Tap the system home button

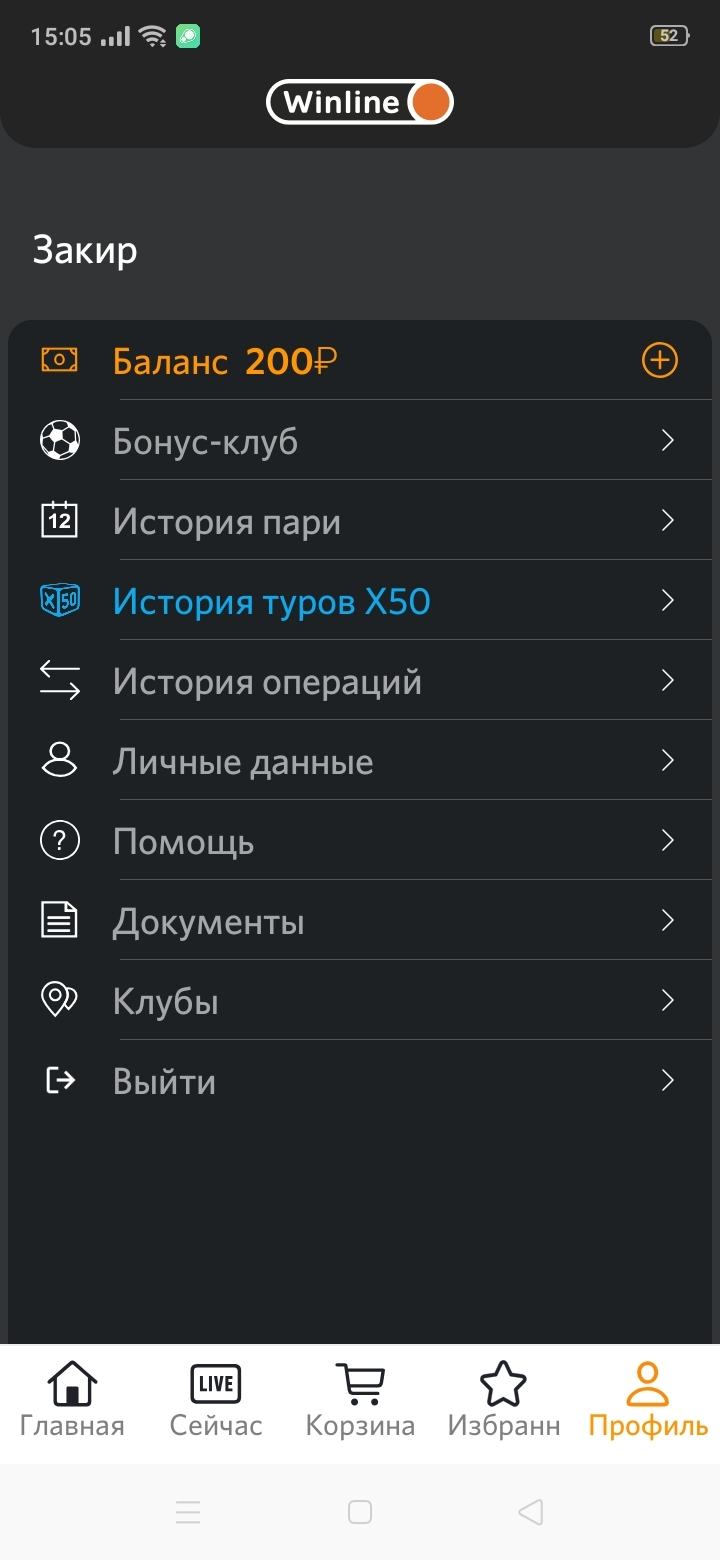(360, 1512)
